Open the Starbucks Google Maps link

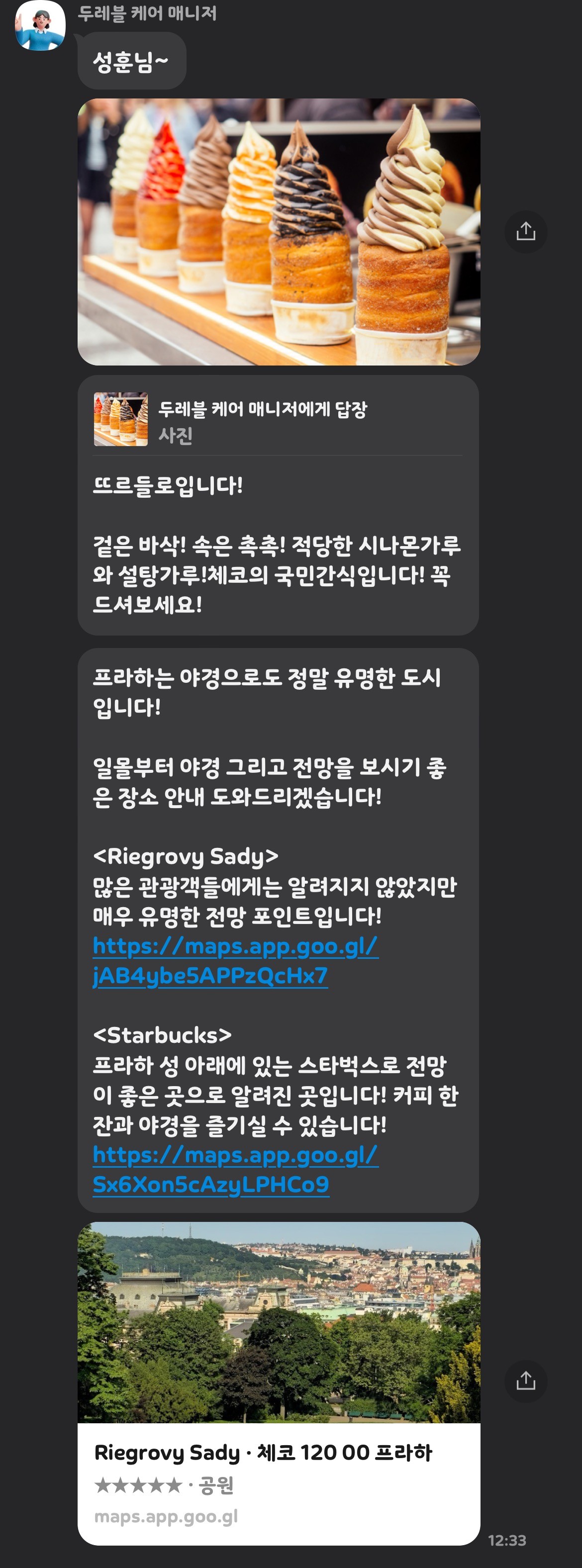tap(235, 1169)
